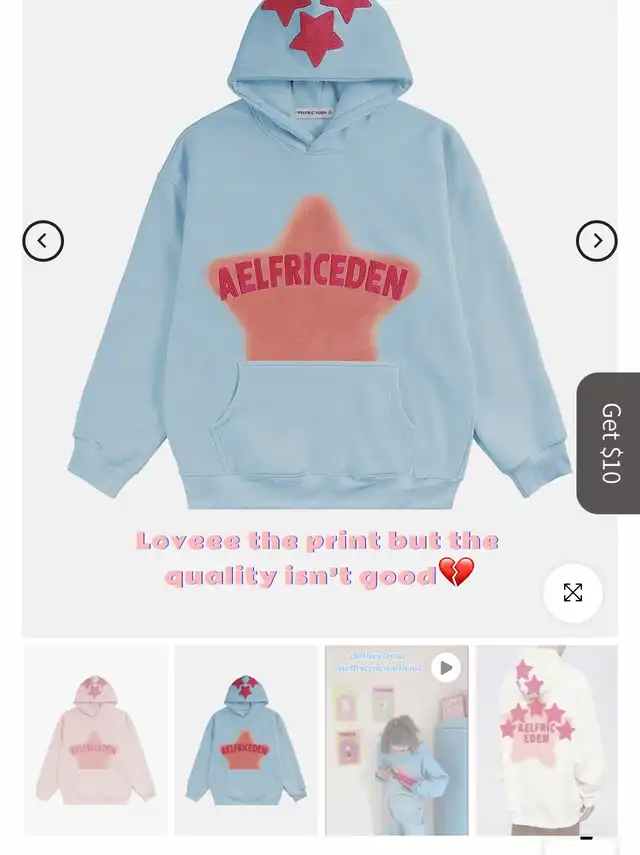Open the Get $10 offer tab

pyautogui.click(x=609, y=443)
